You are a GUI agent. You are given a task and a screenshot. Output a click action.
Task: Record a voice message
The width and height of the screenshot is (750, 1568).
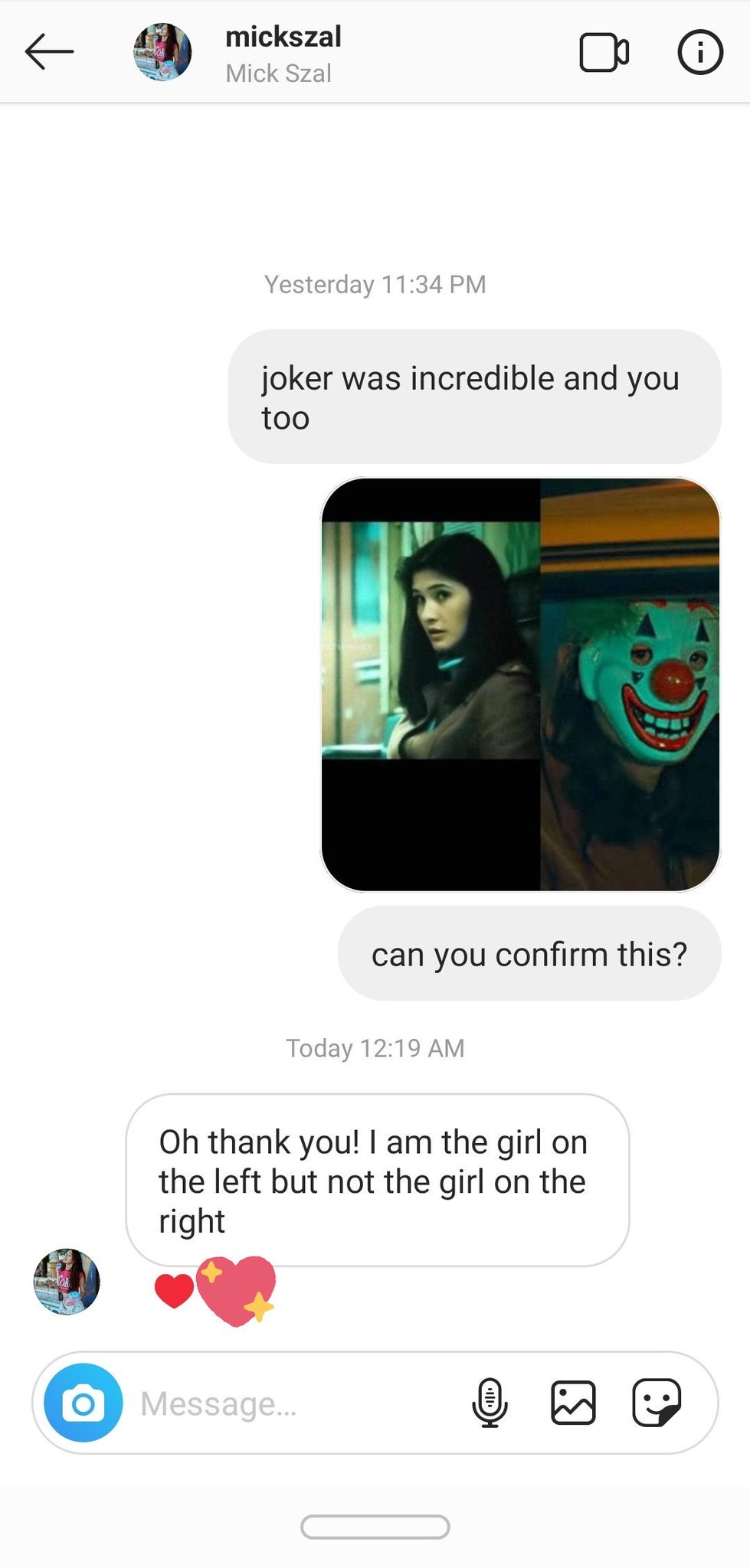490,1403
